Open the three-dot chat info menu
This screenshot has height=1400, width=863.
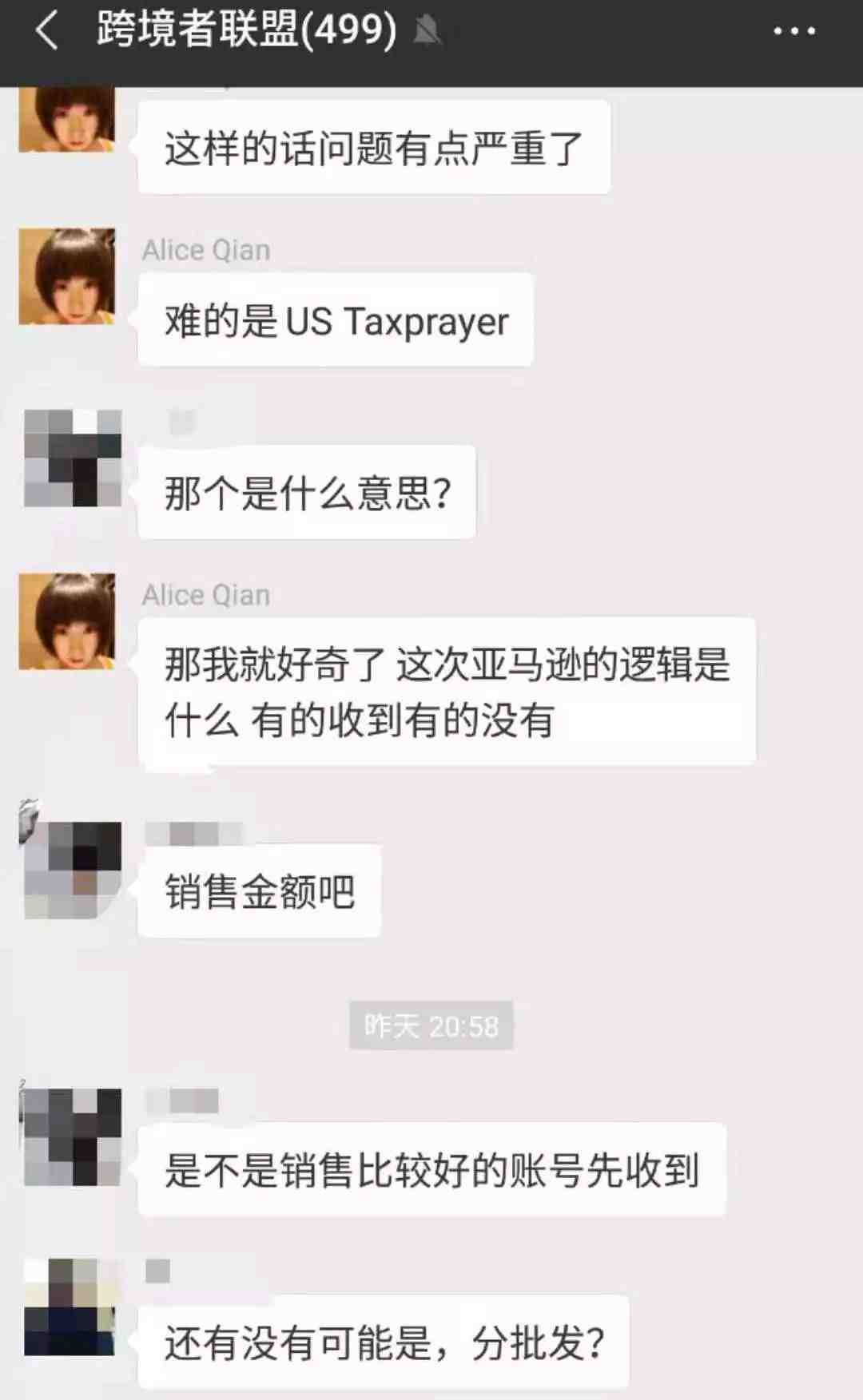(x=794, y=32)
